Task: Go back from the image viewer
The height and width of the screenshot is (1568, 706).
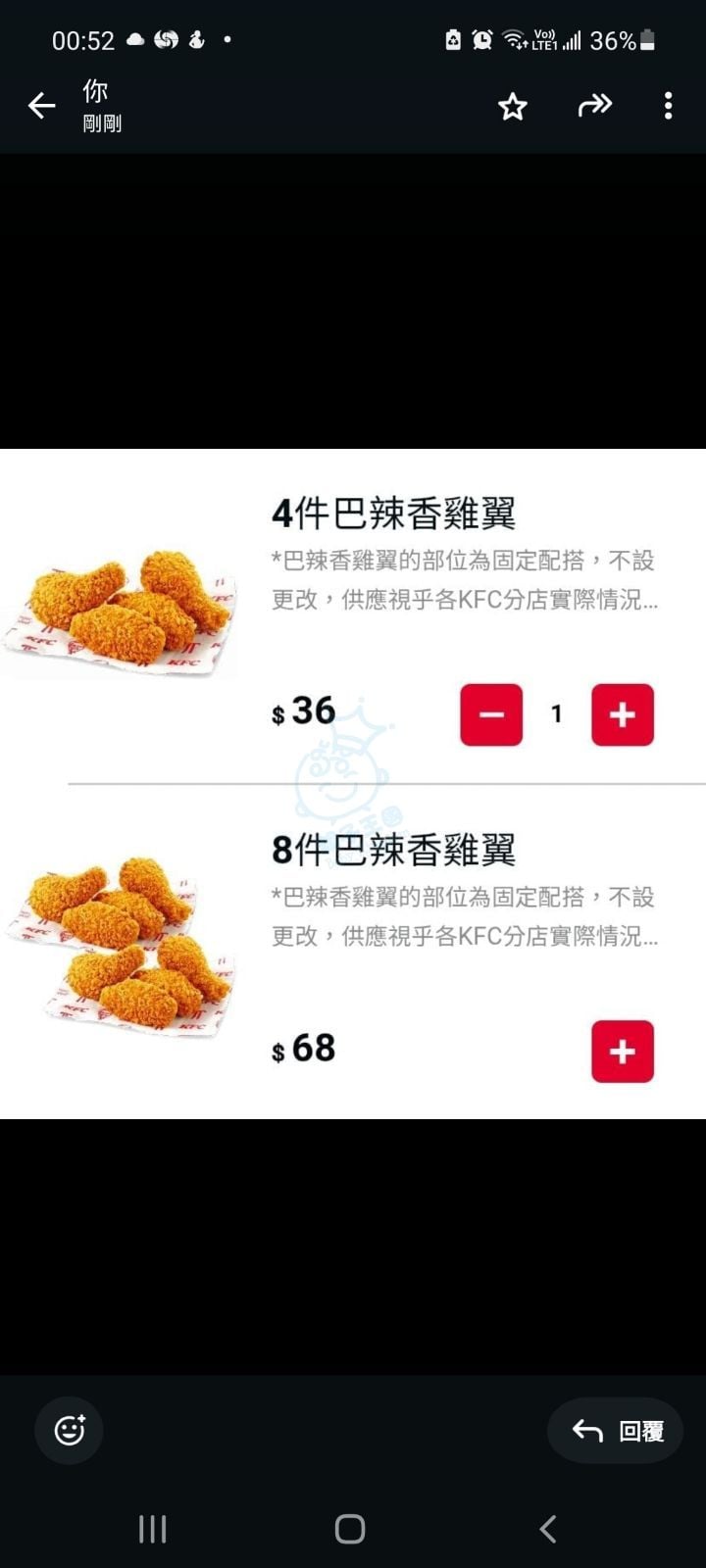Action: click(x=41, y=106)
